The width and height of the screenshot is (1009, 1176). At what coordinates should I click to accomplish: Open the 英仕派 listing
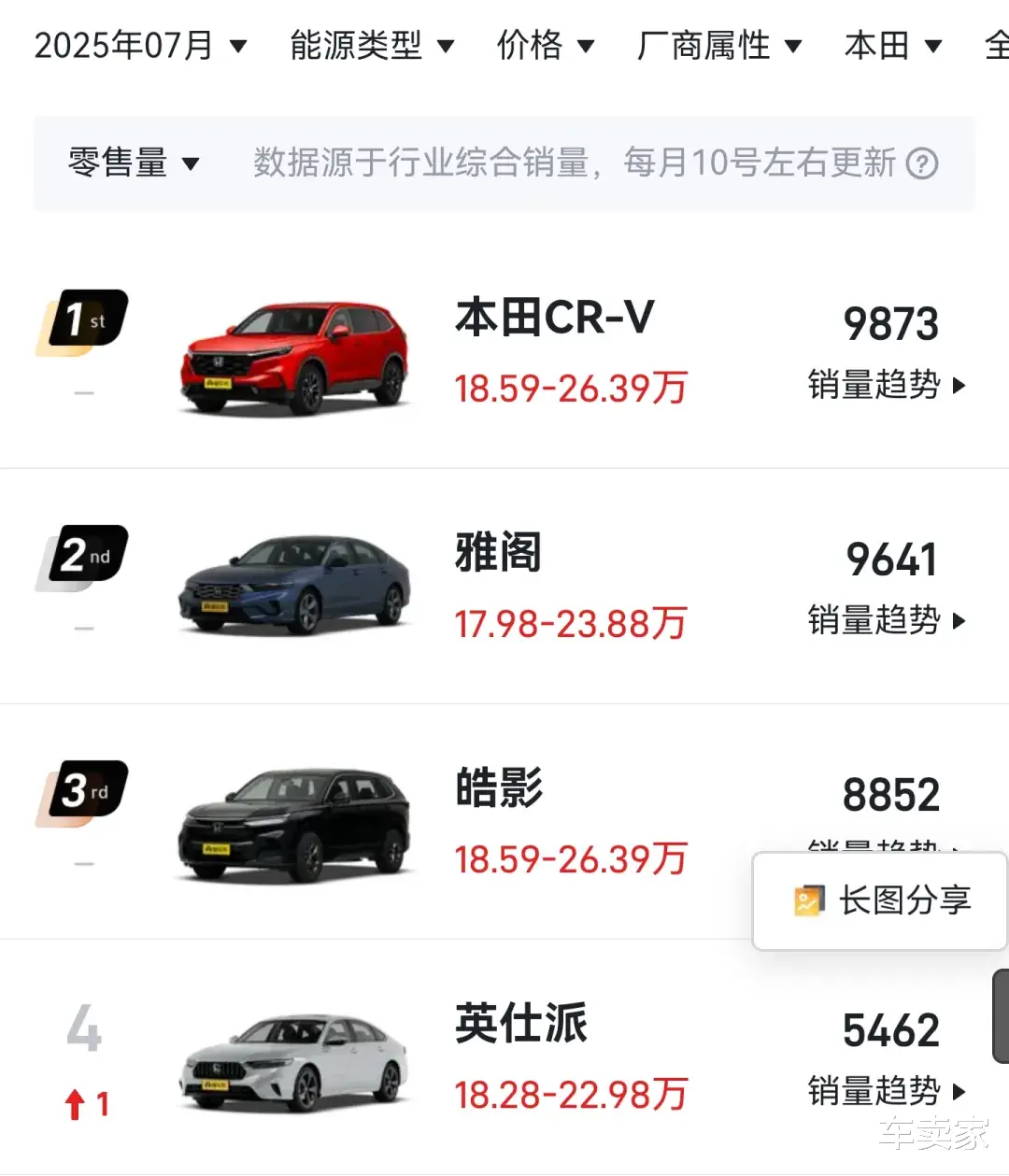point(520,1024)
